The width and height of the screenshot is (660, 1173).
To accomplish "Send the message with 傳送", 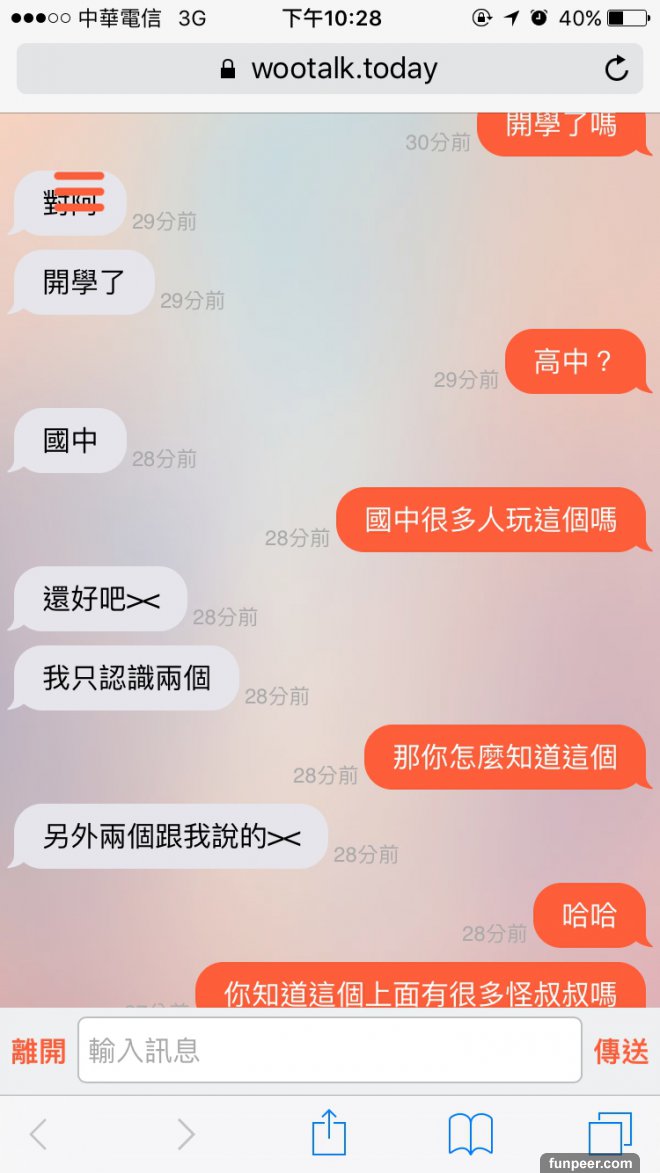I will coord(621,1051).
